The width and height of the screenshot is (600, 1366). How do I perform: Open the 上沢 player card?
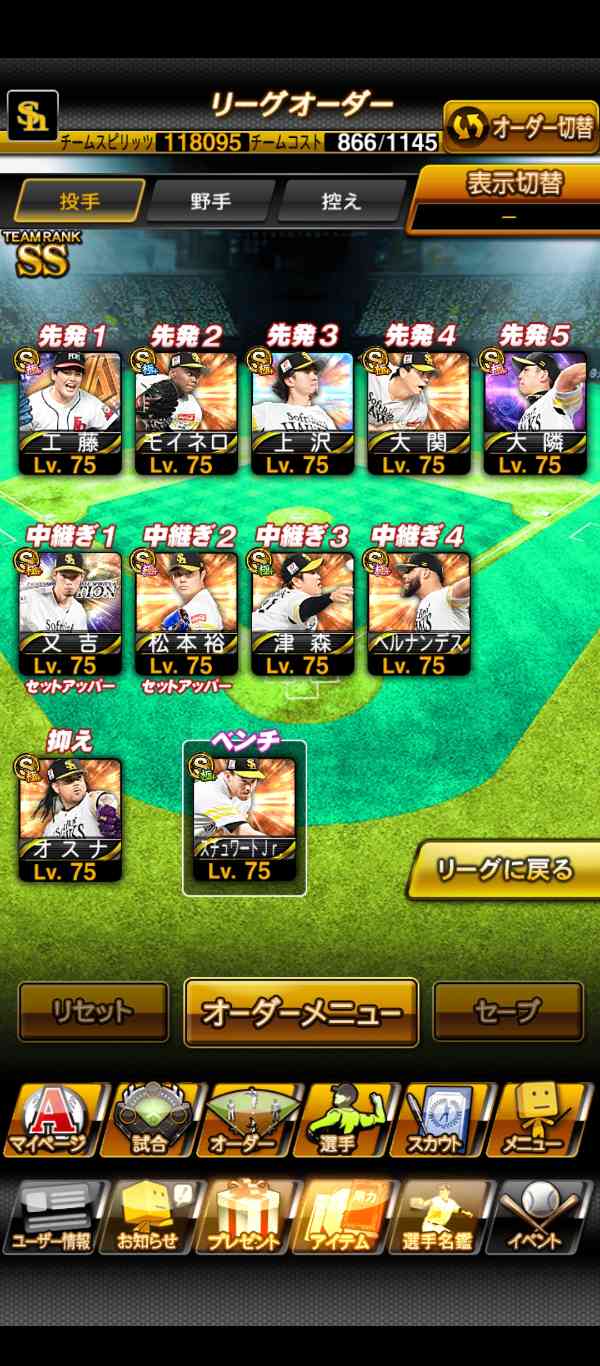[x=302, y=412]
